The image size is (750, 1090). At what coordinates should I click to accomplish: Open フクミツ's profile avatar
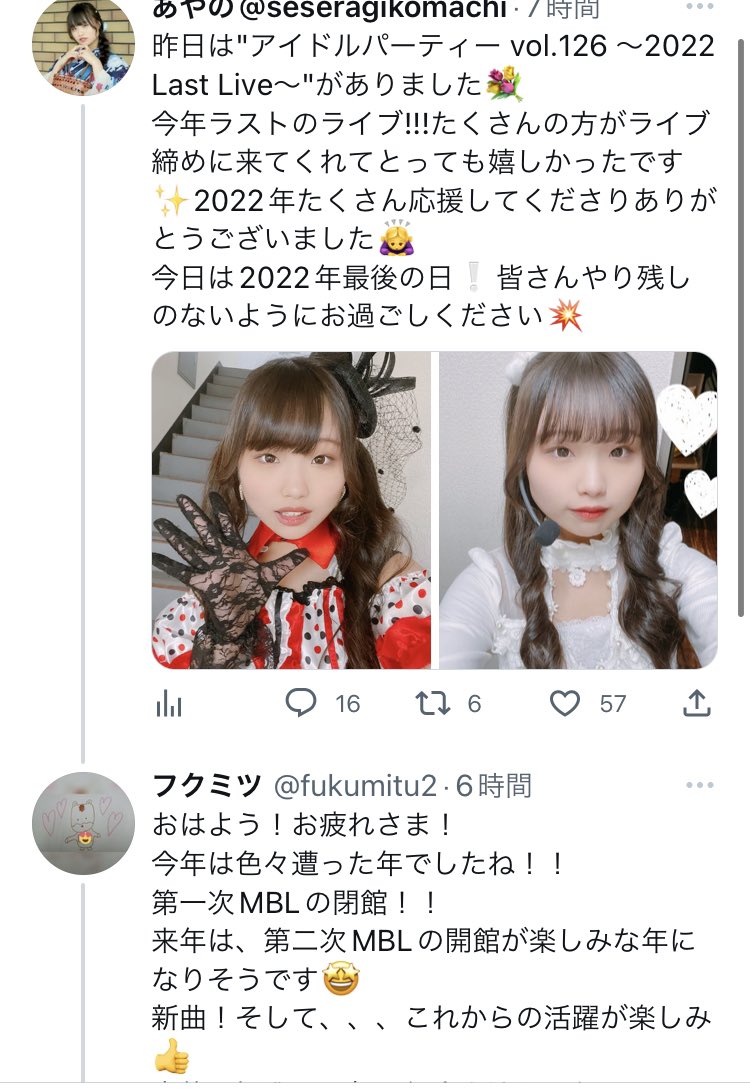click(x=83, y=823)
